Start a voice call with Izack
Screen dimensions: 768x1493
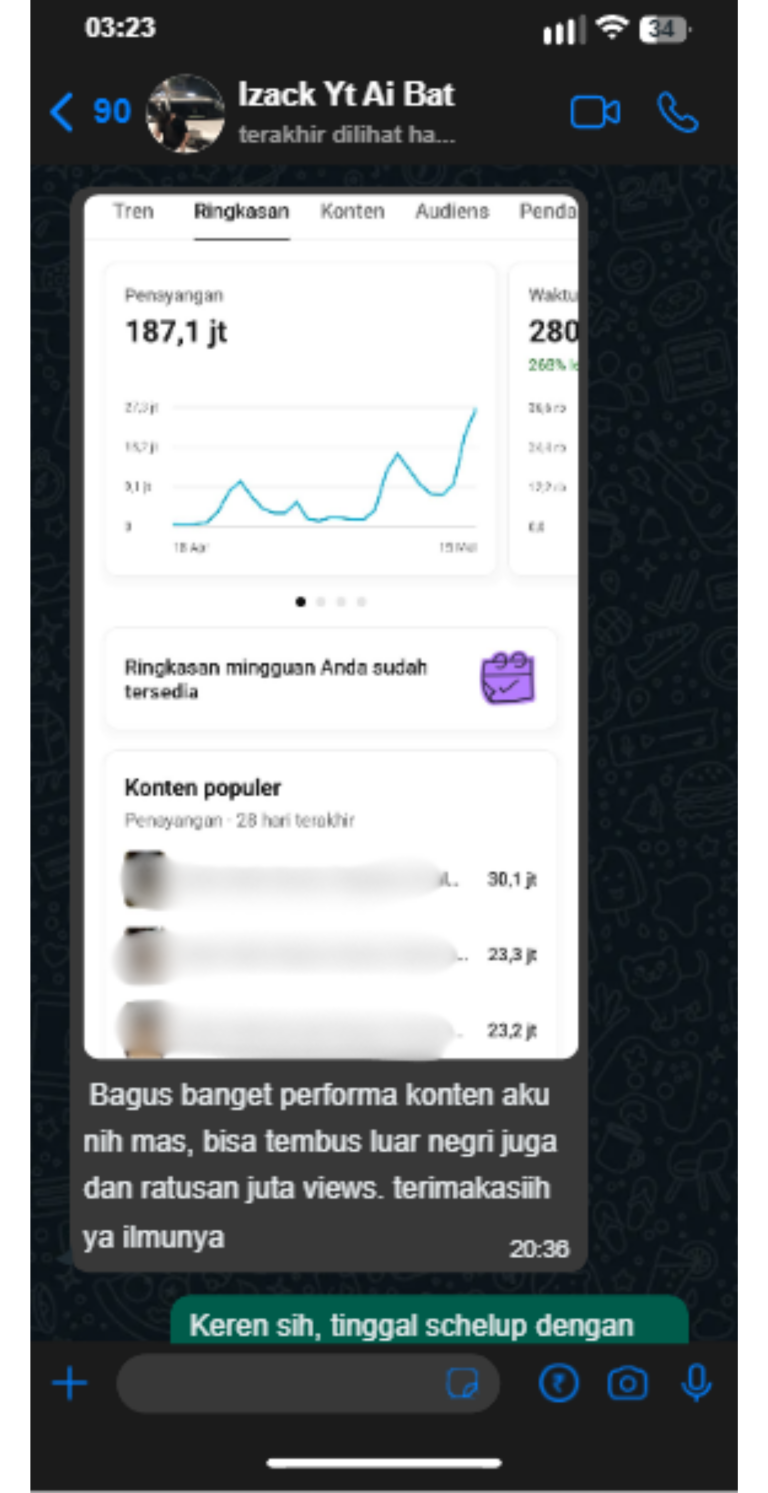click(678, 113)
